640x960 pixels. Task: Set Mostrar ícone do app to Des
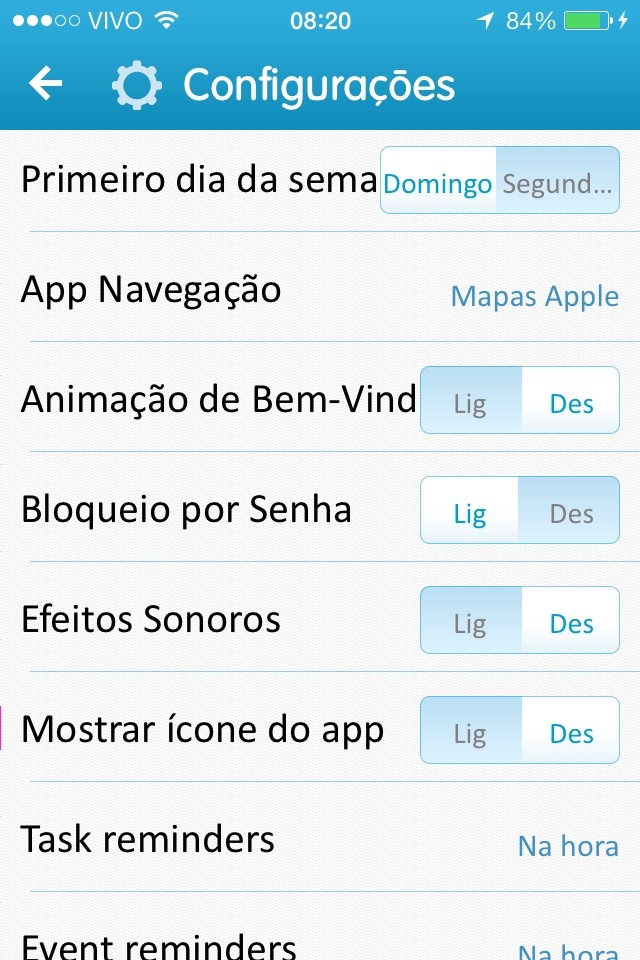(x=571, y=734)
